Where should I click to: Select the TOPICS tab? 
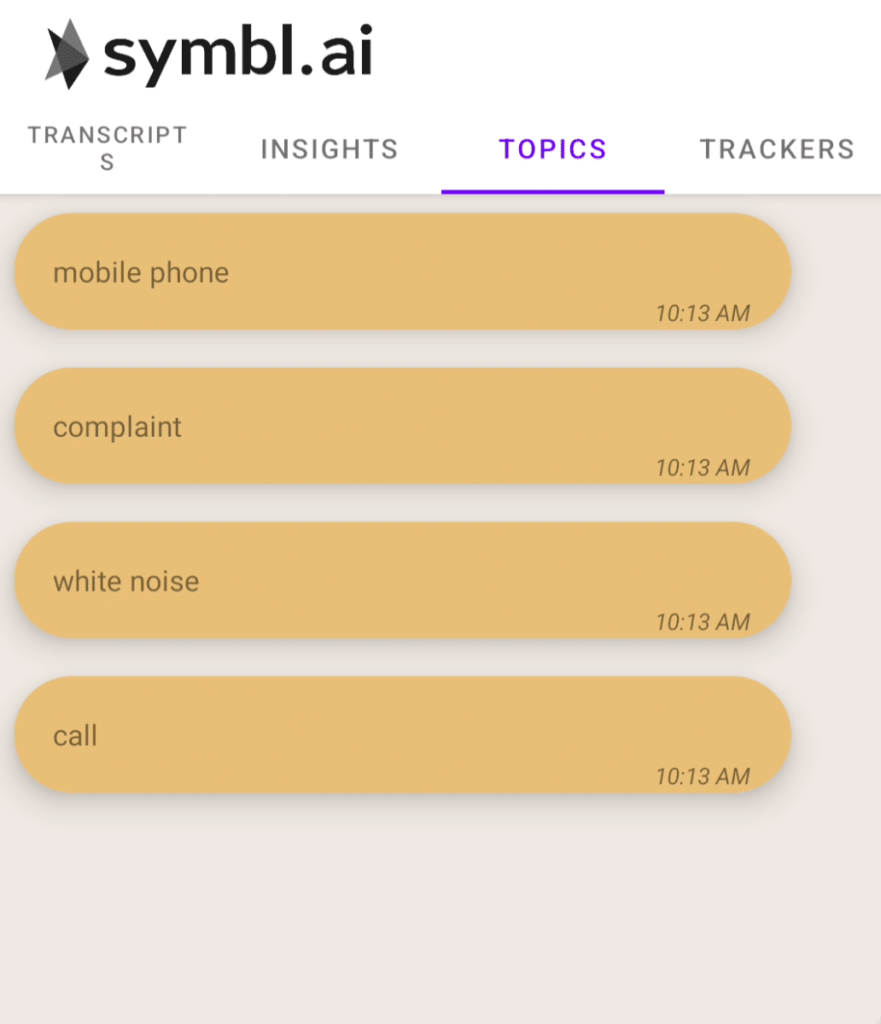pyautogui.click(x=552, y=148)
